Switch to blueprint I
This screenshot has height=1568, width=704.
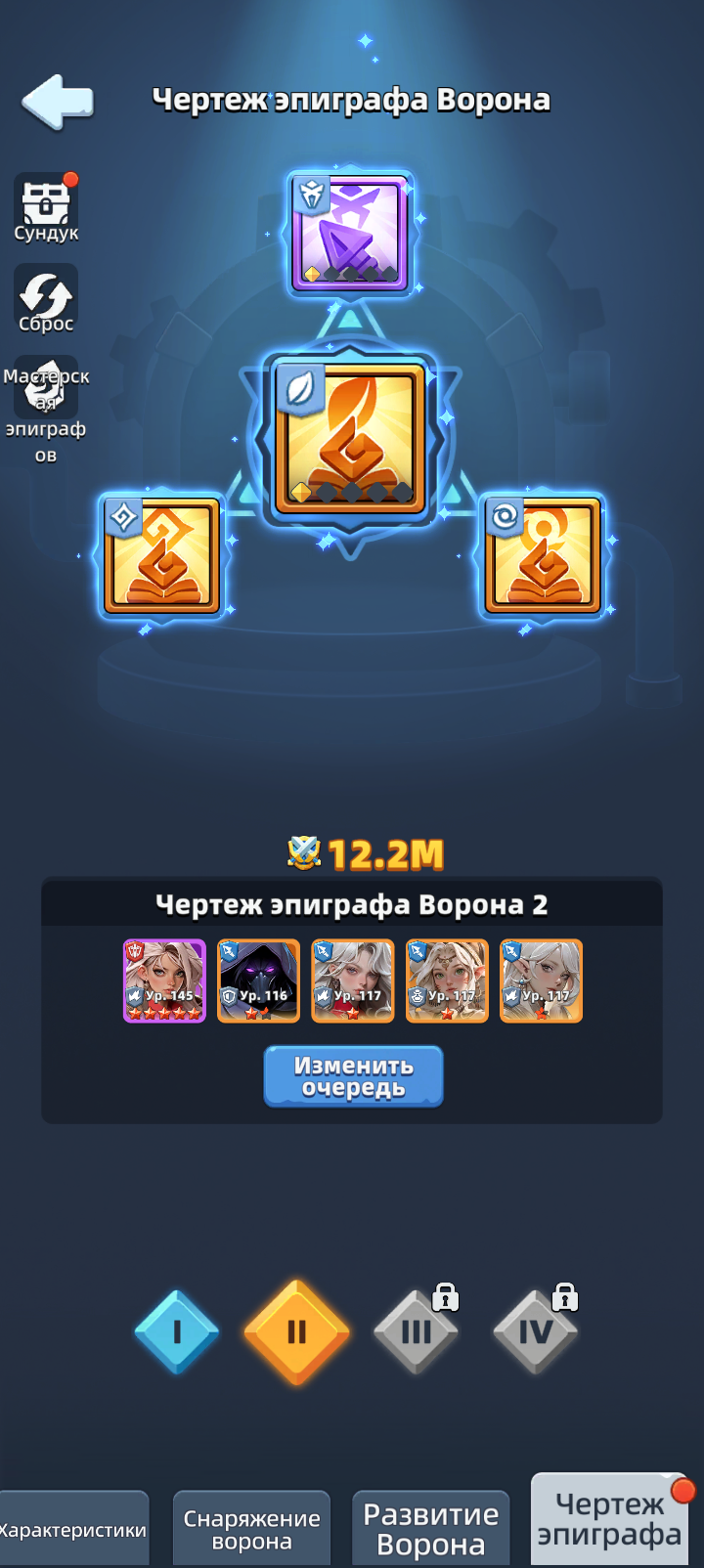(177, 1331)
